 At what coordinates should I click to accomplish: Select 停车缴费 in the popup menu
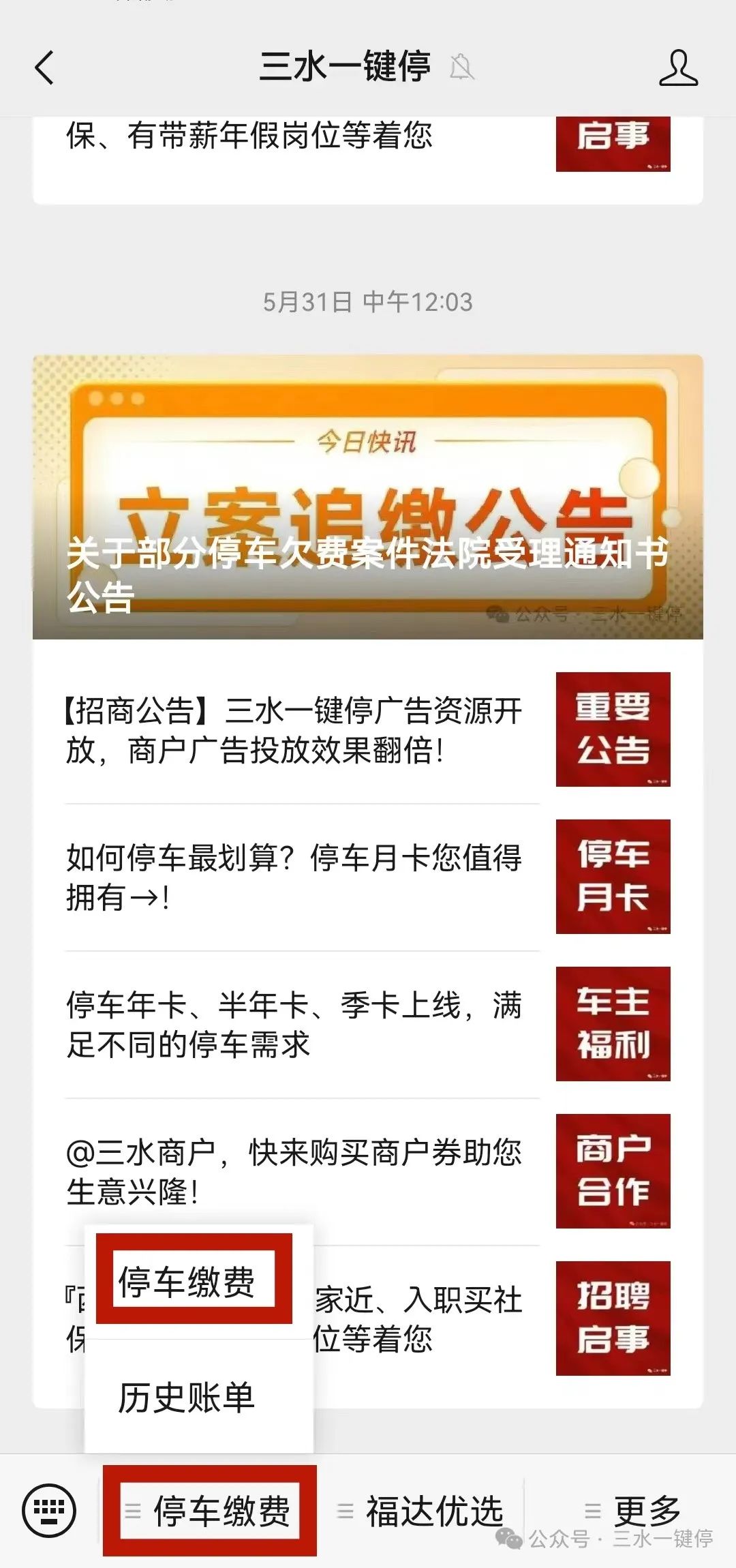(194, 1279)
